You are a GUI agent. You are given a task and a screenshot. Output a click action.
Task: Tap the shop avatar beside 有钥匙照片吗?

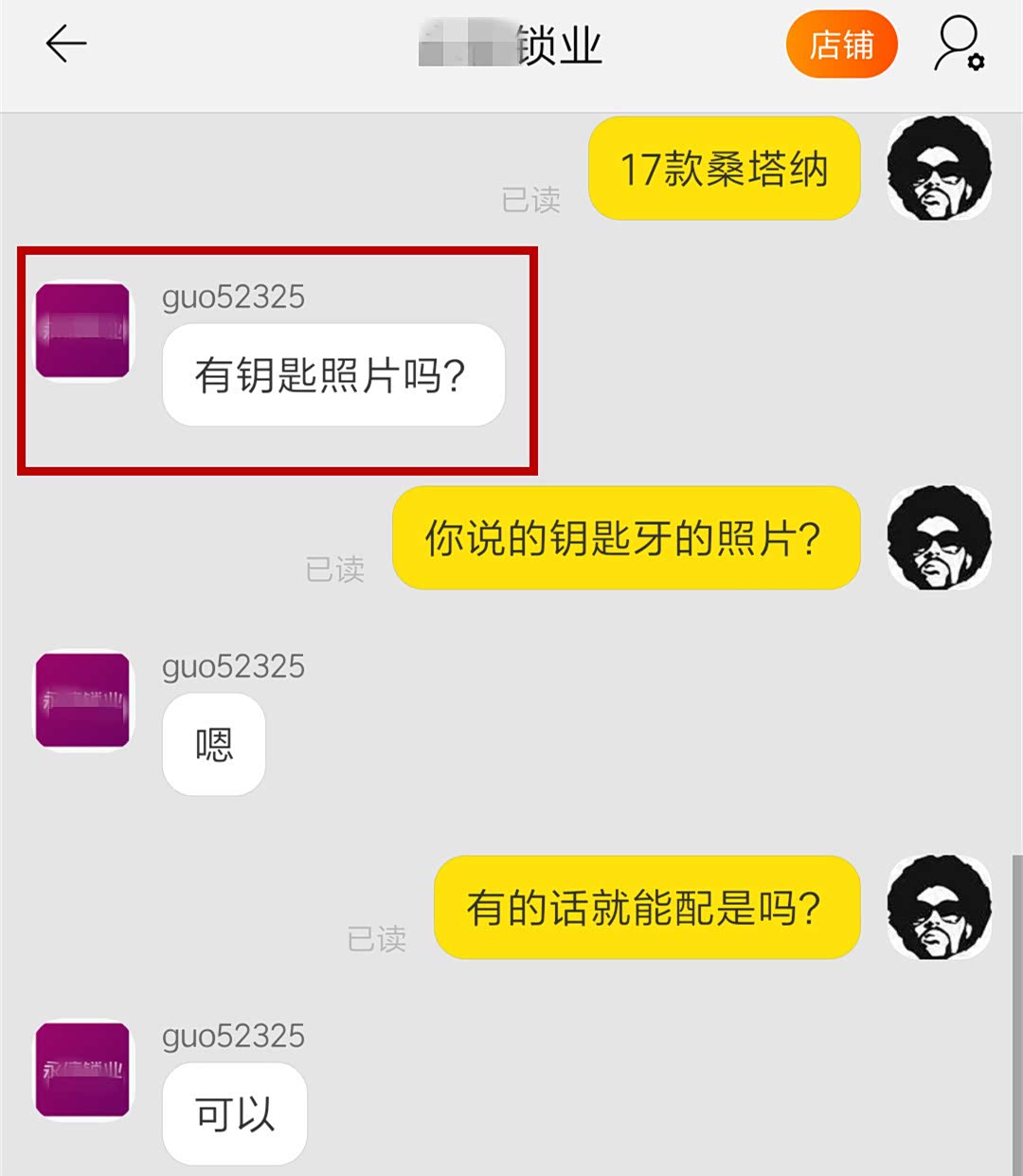click(x=83, y=332)
